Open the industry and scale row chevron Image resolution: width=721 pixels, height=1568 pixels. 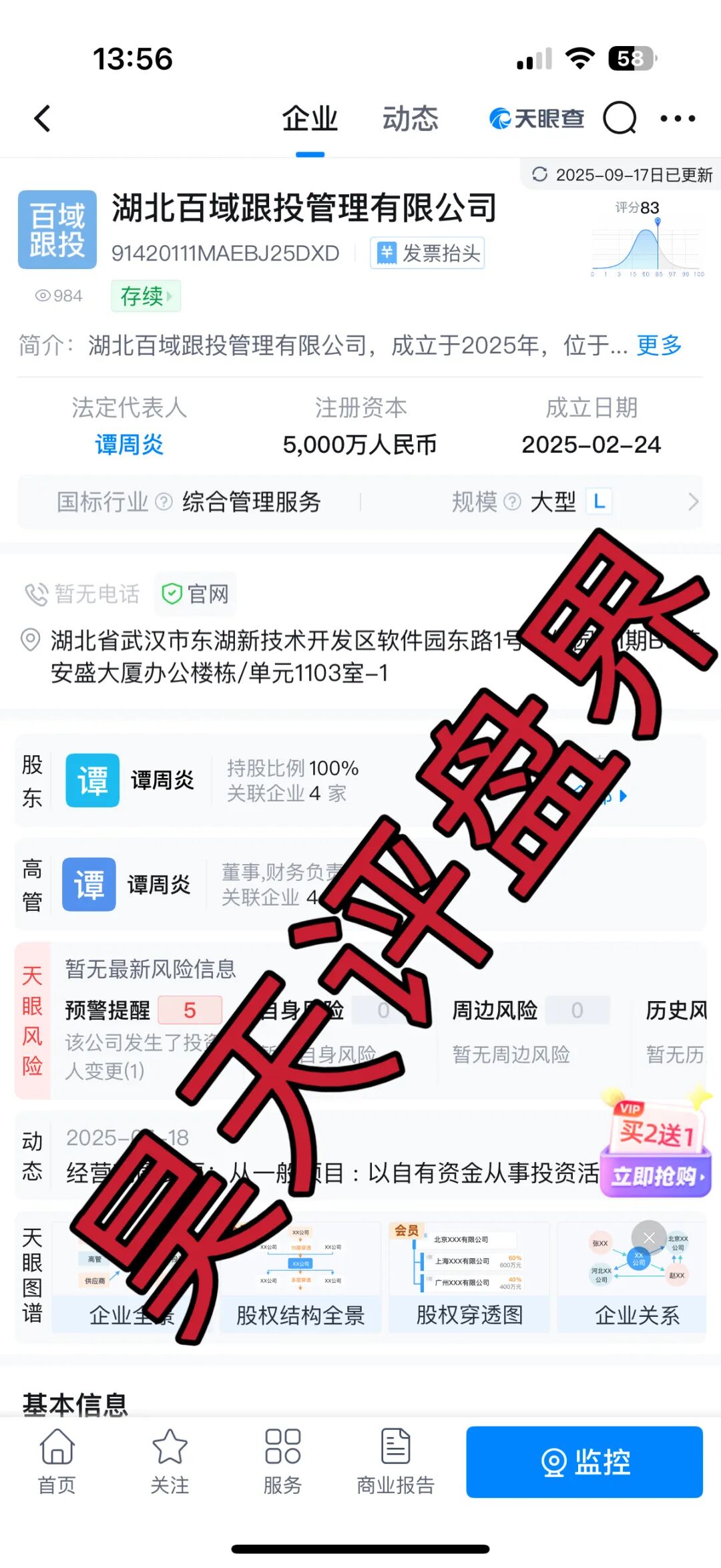pos(693,502)
